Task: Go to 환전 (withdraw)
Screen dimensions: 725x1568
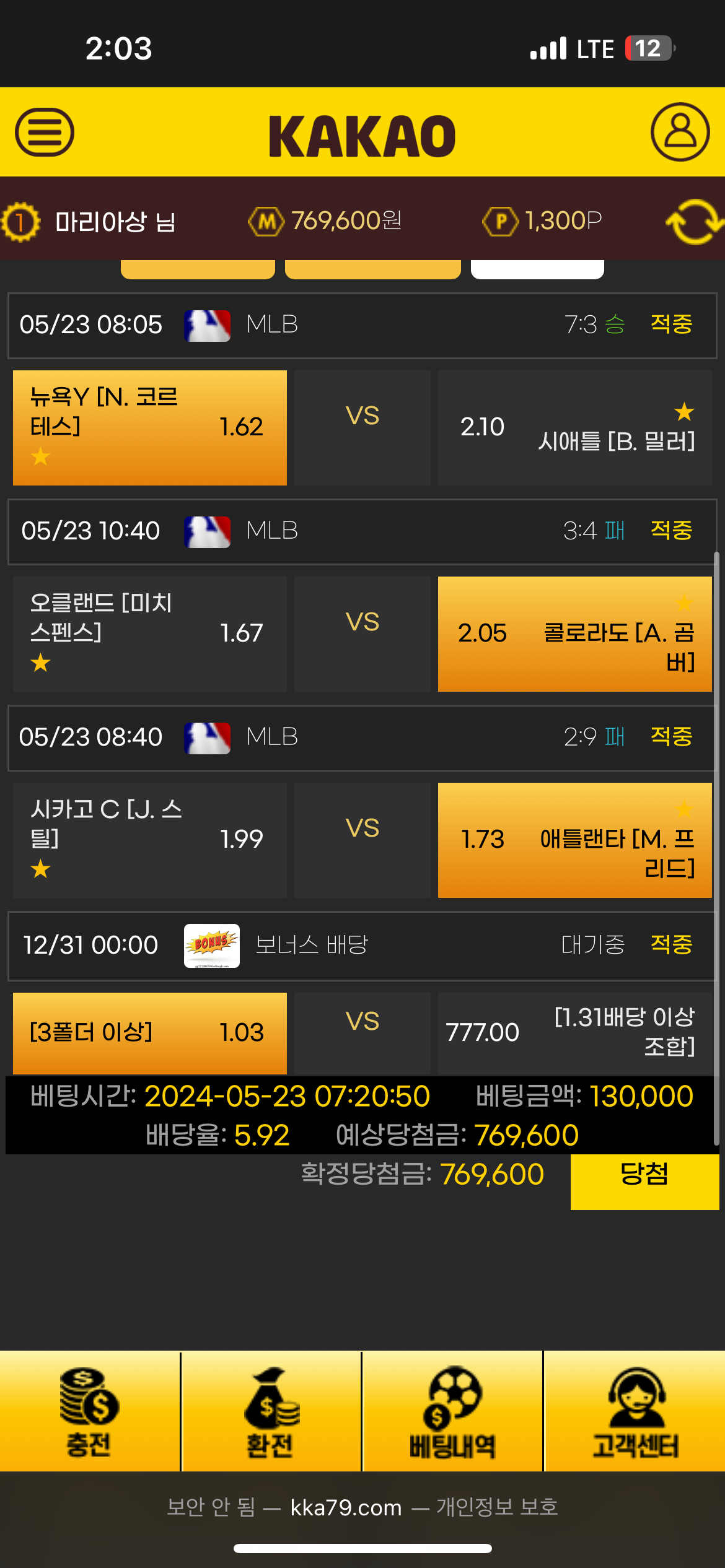Action: point(271,1411)
